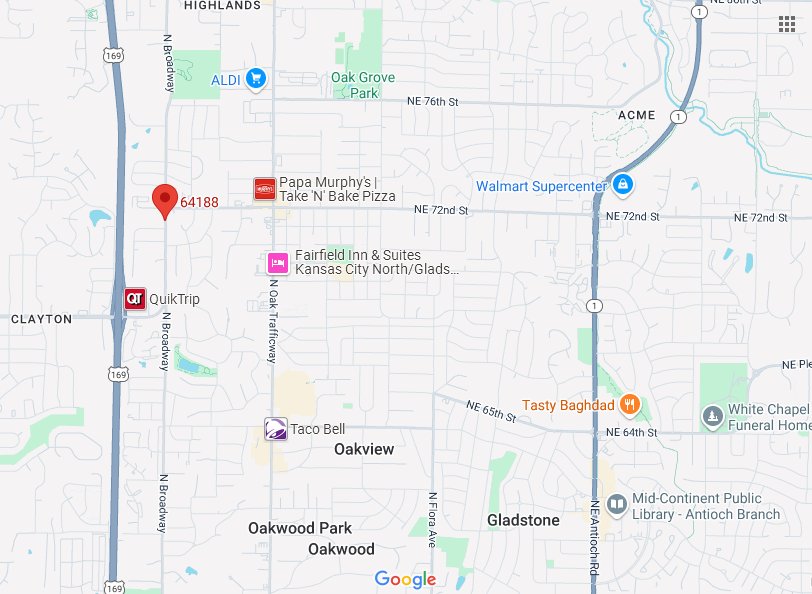Open the Google apps grid
The height and width of the screenshot is (594, 812).
786,24
